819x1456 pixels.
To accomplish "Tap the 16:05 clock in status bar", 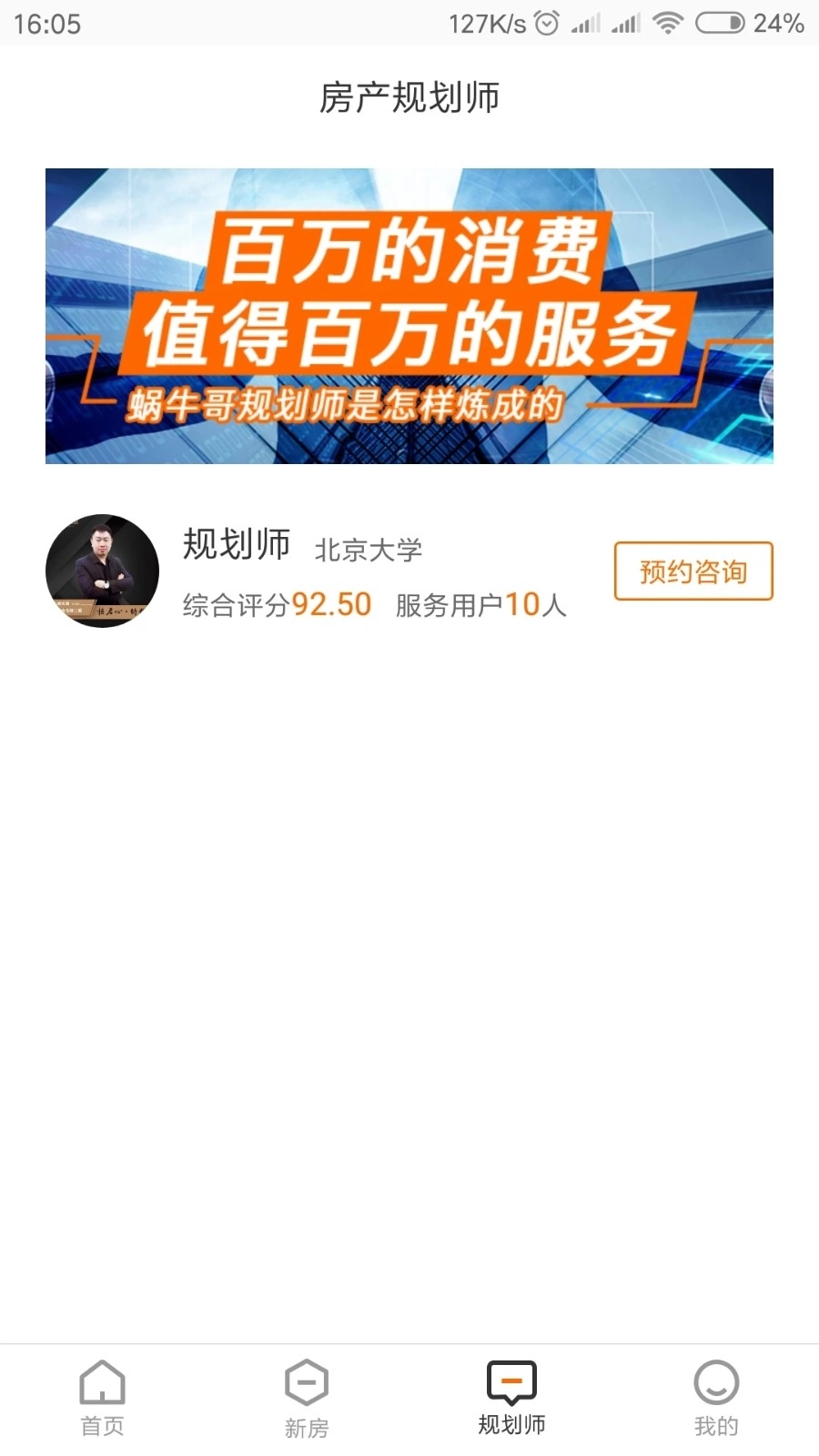I will coord(48,24).
